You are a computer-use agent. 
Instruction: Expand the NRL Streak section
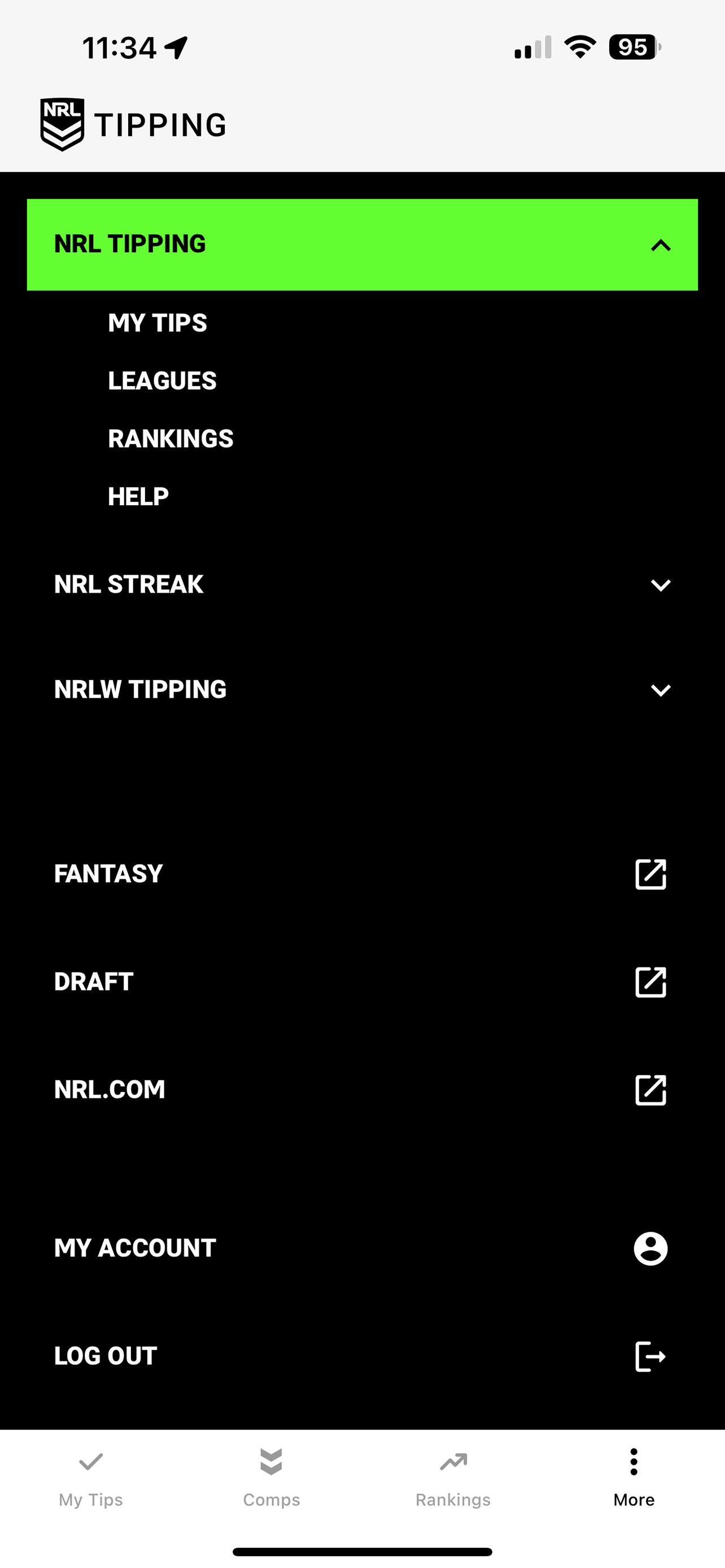(660, 585)
